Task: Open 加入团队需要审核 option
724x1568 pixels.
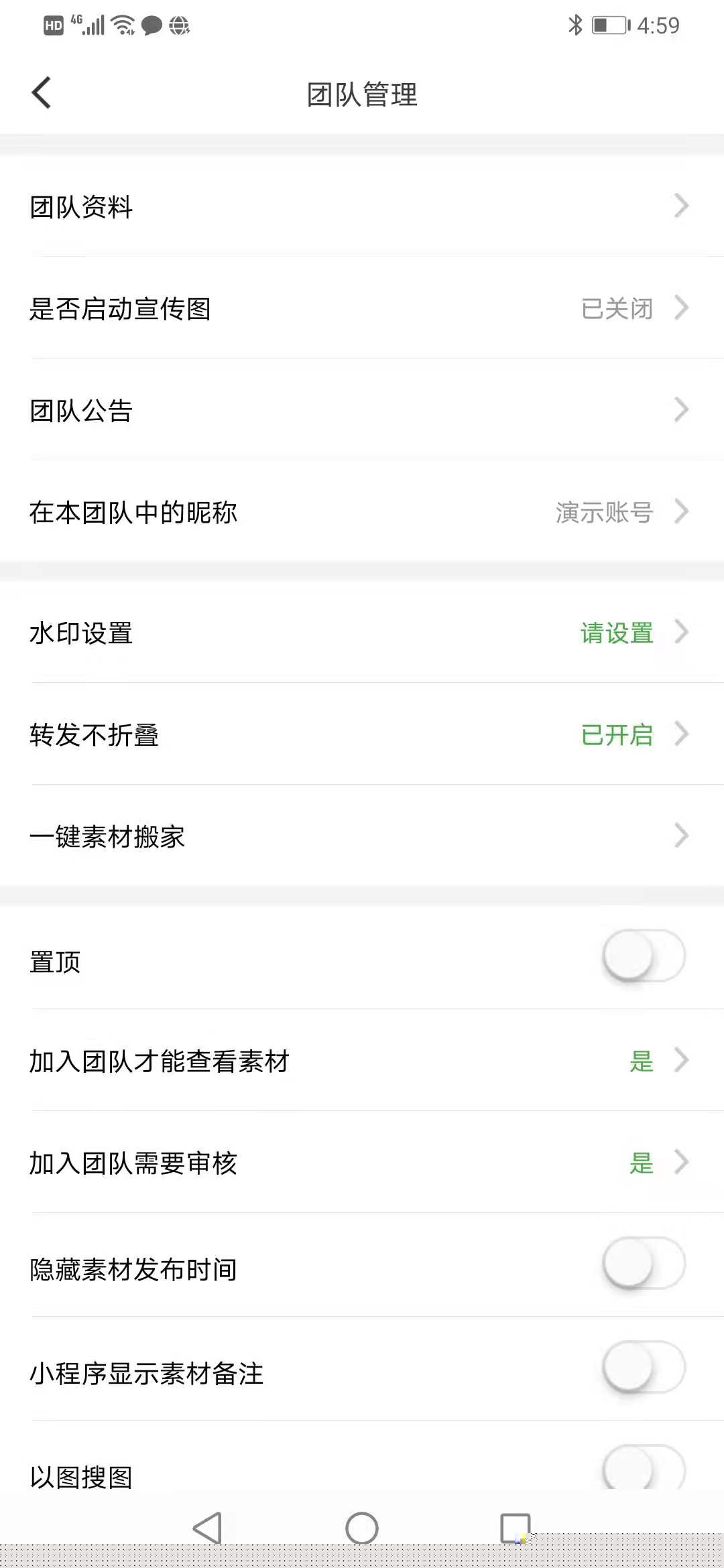Action: [x=362, y=1163]
